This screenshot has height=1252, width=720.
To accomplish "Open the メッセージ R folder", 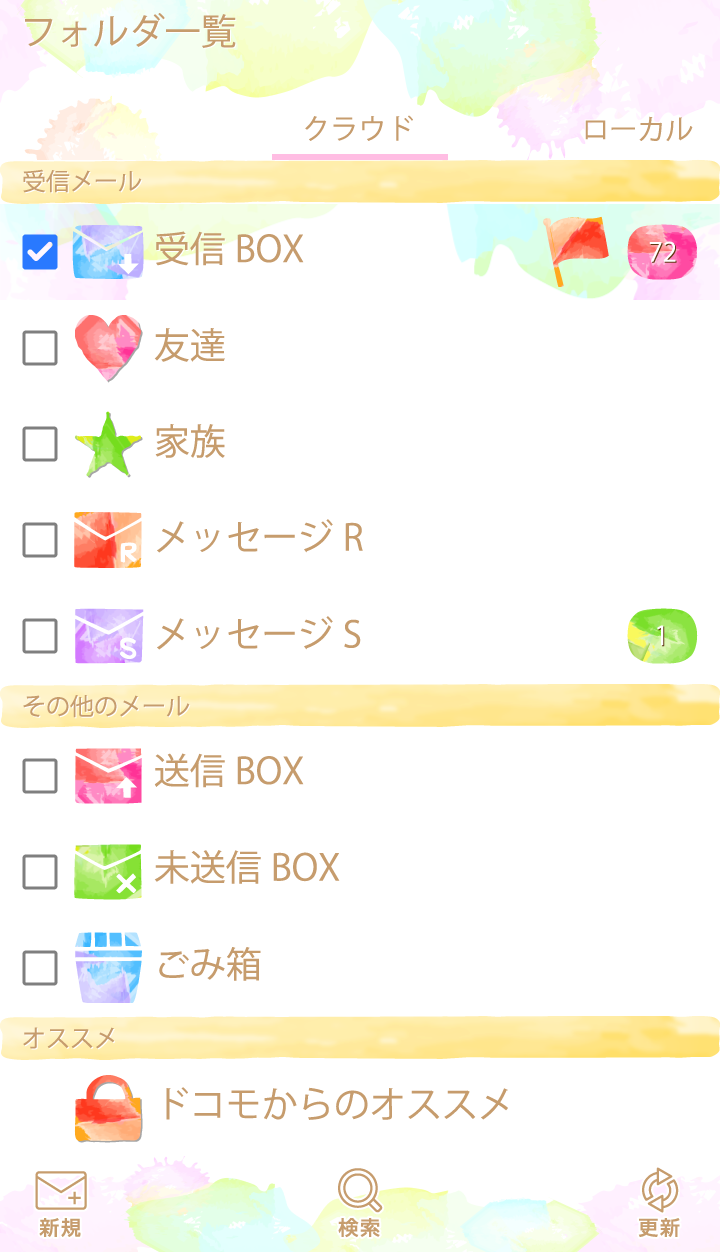I will pos(258,538).
